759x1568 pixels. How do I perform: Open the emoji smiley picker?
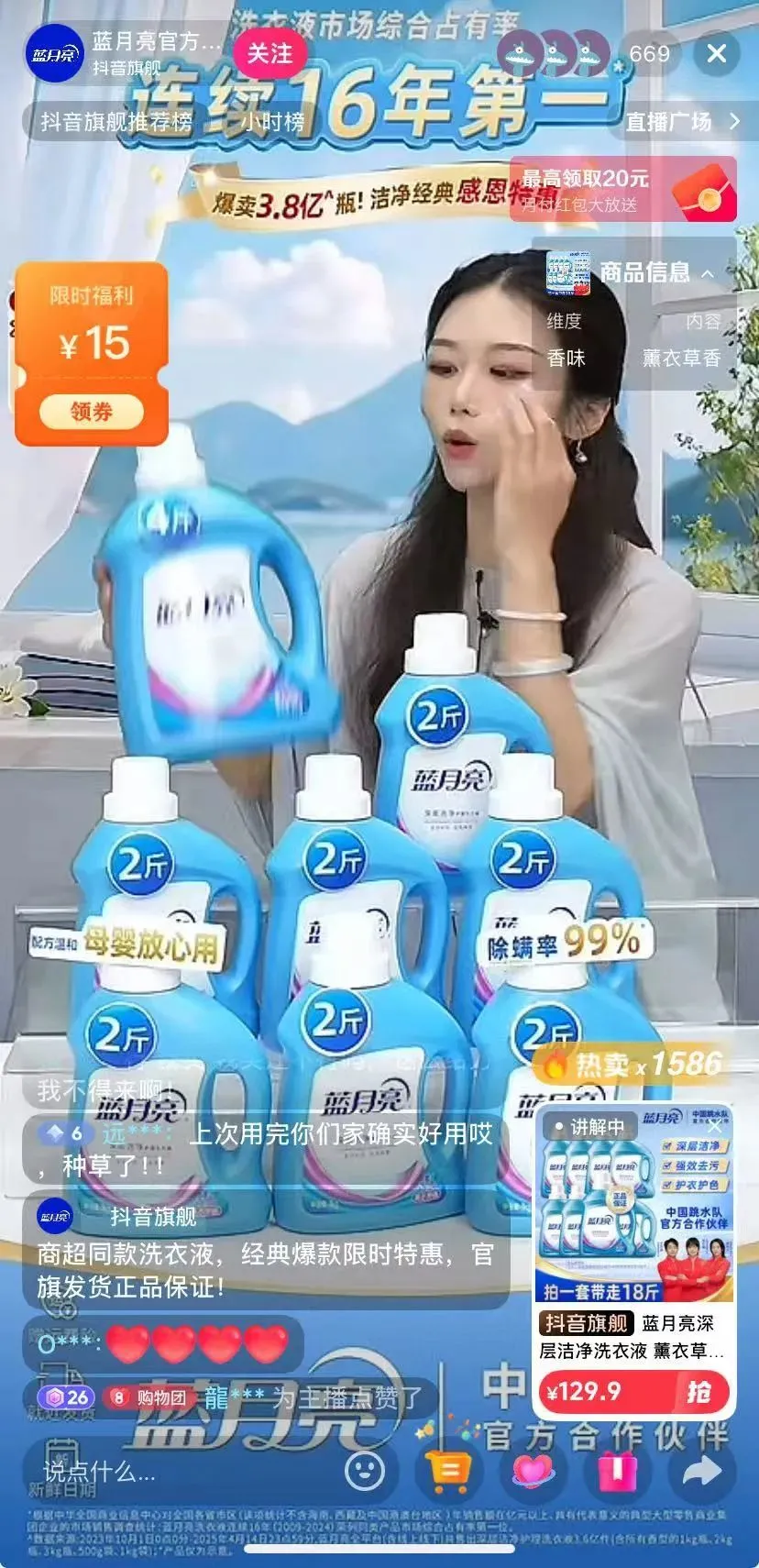[364, 1470]
